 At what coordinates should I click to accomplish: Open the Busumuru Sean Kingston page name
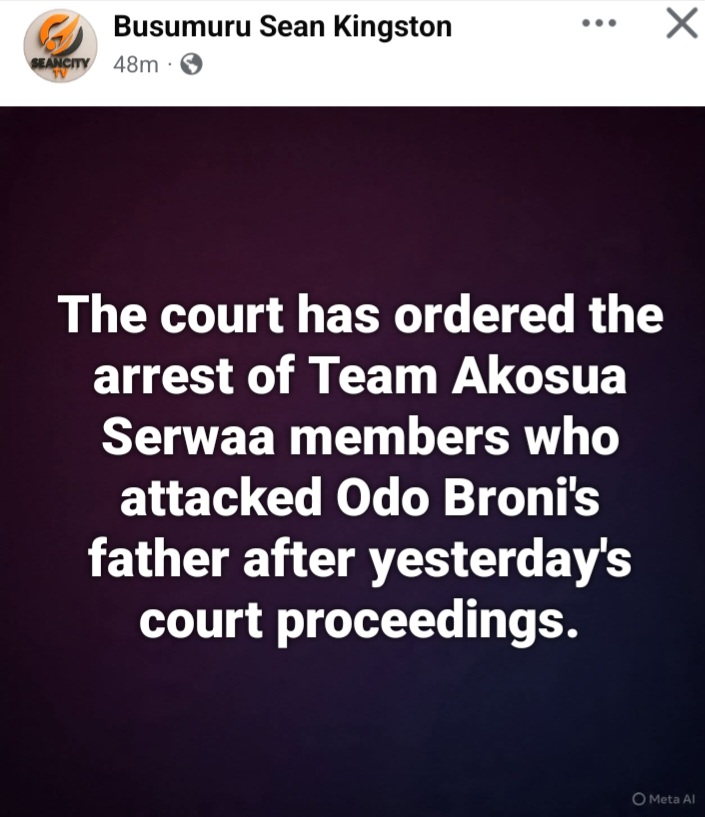[x=282, y=27]
